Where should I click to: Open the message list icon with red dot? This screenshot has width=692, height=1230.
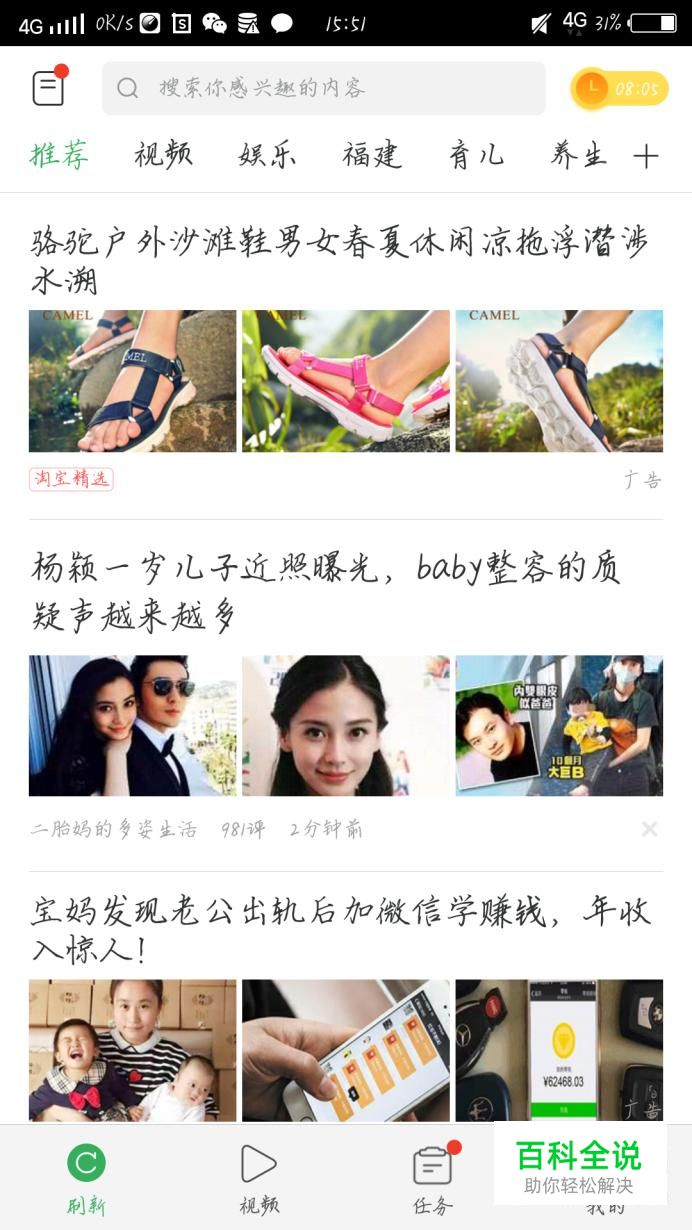(x=49, y=88)
